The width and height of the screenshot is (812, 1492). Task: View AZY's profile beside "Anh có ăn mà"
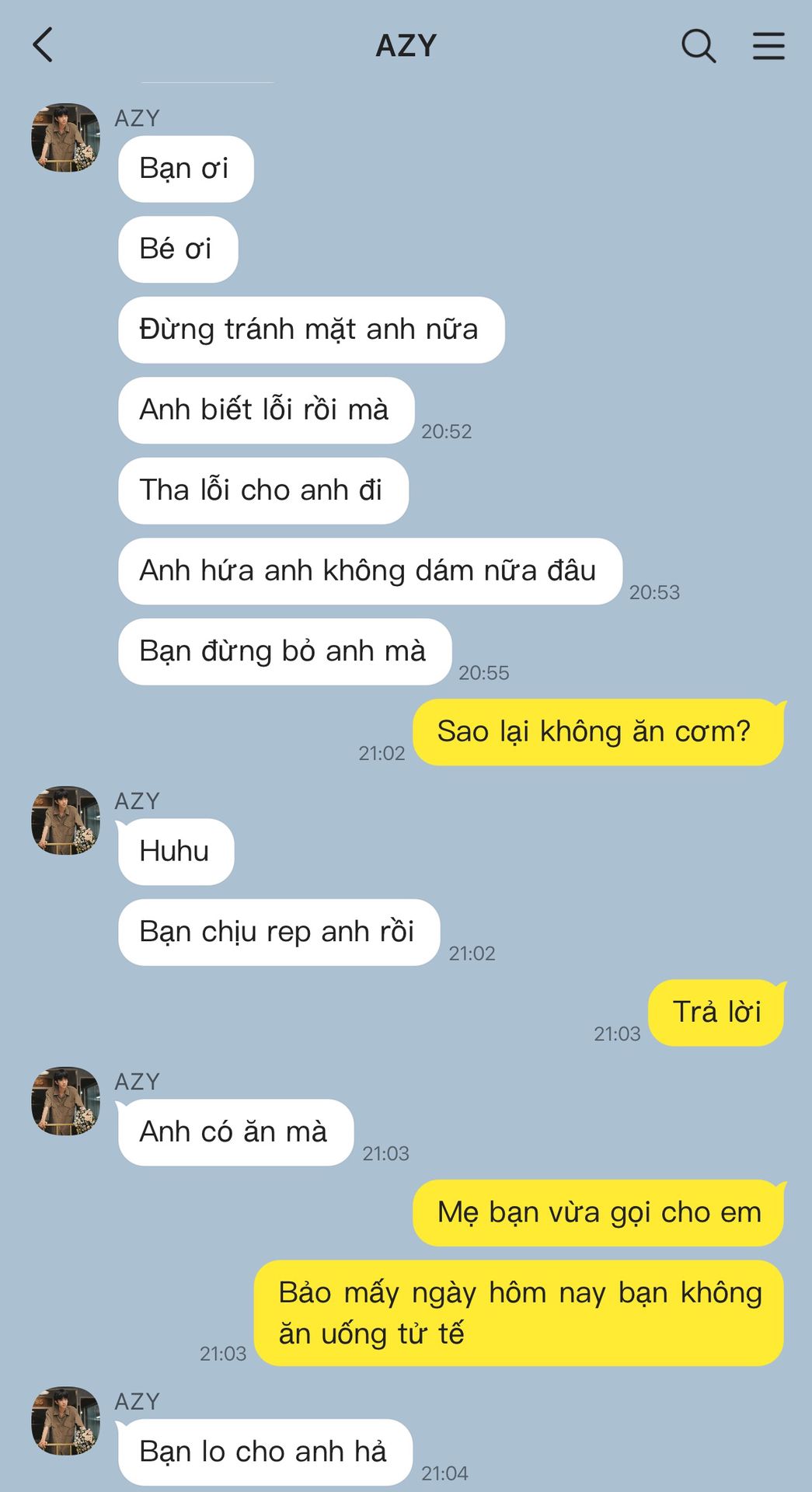pos(65,1101)
